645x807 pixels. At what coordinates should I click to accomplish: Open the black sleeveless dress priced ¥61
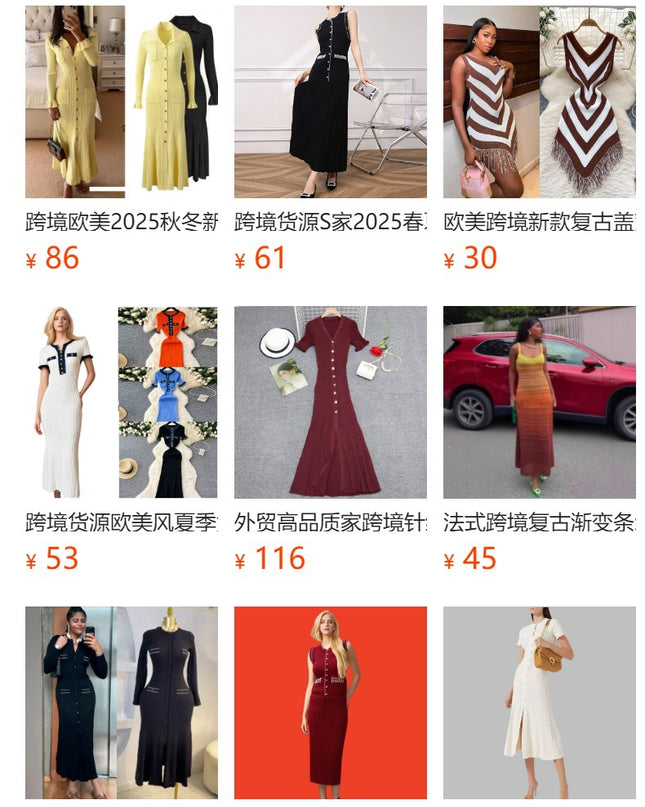point(330,102)
